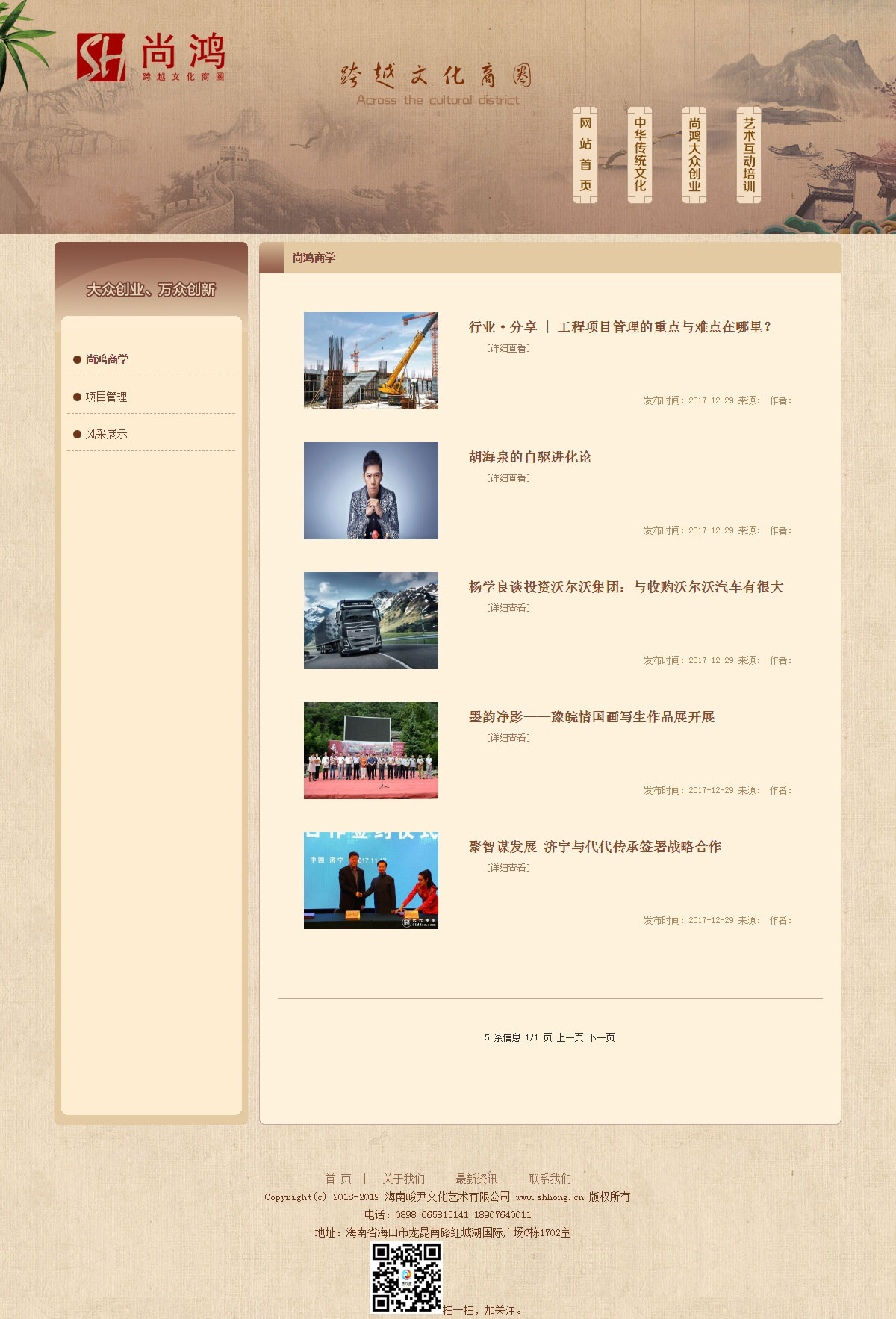The height and width of the screenshot is (1319, 896).
Task: Open the 中华传统文化 navigation item
Action: 640,155
